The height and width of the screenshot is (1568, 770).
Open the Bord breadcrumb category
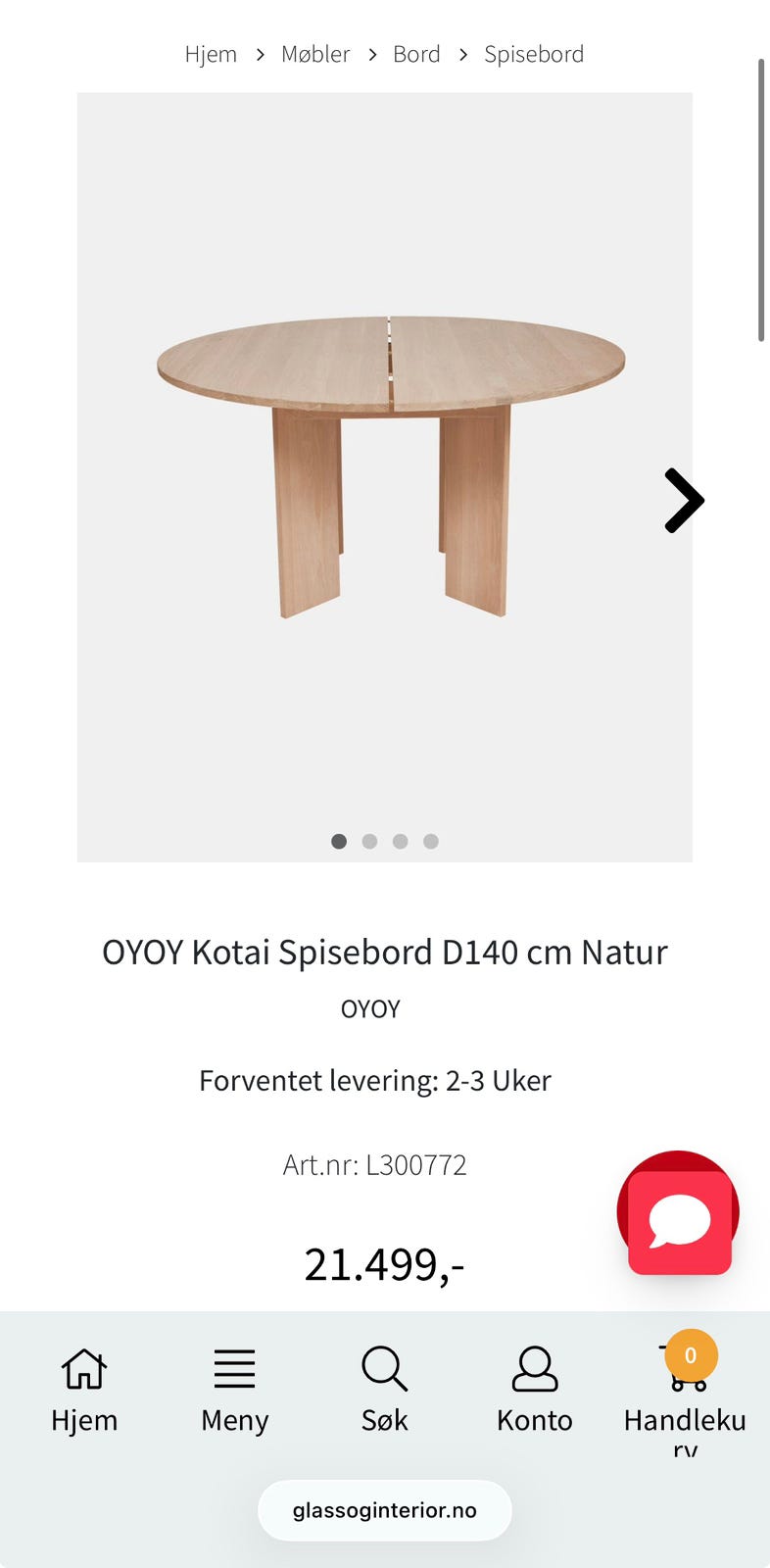(x=416, y=54)
